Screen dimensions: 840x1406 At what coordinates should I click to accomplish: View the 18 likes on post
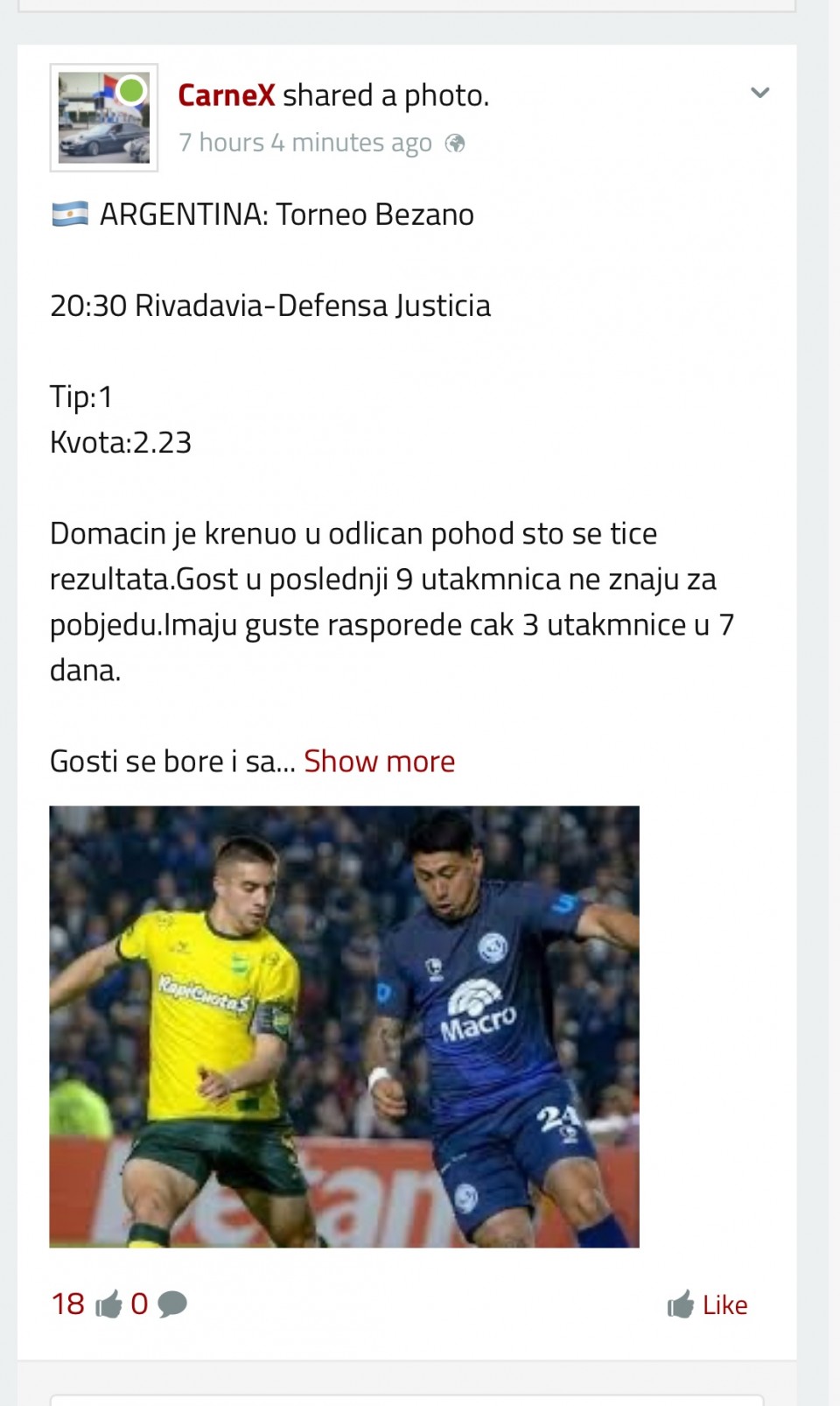click(x=86, y=1304)
